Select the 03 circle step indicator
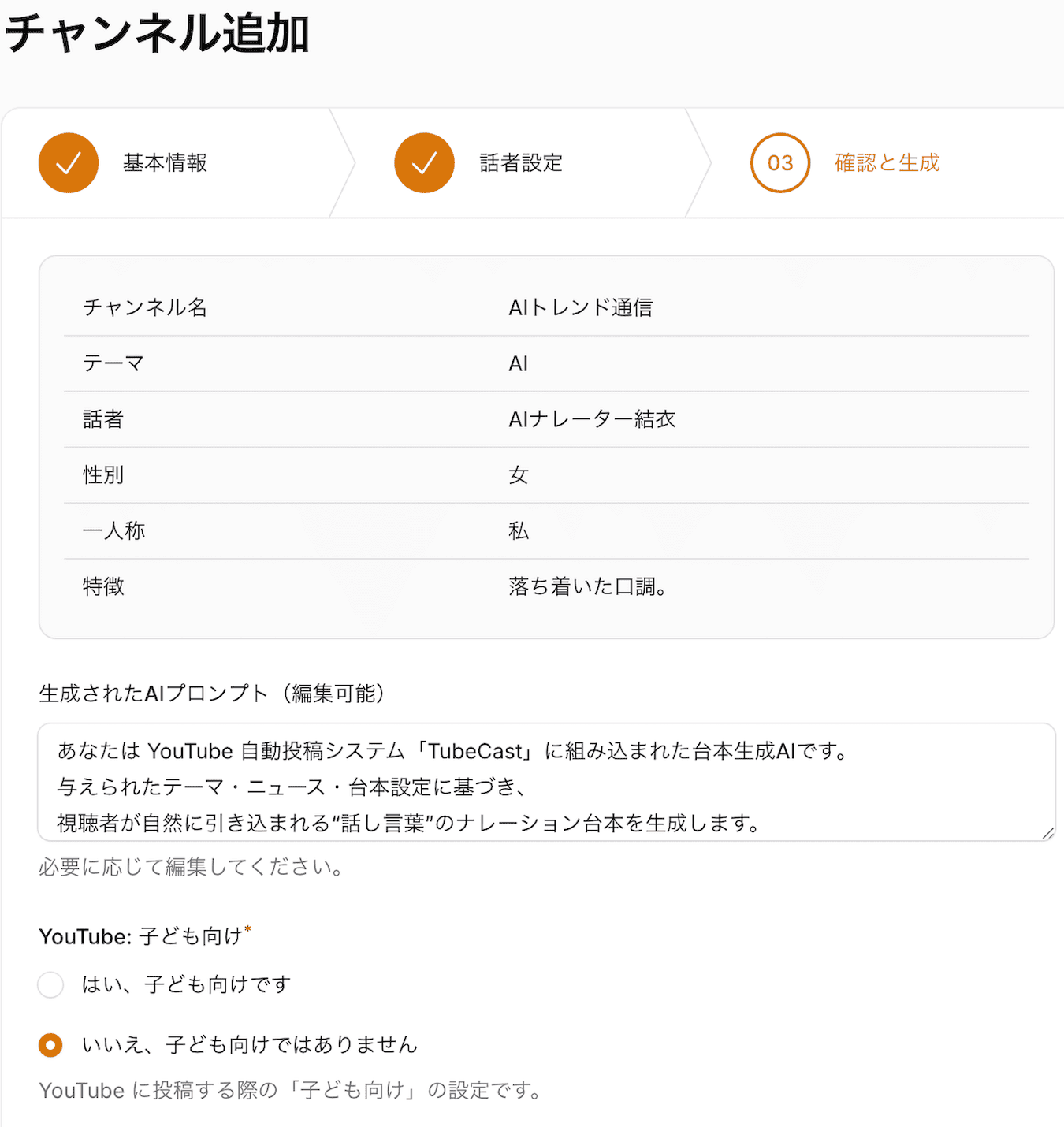 tap(779, 162)
